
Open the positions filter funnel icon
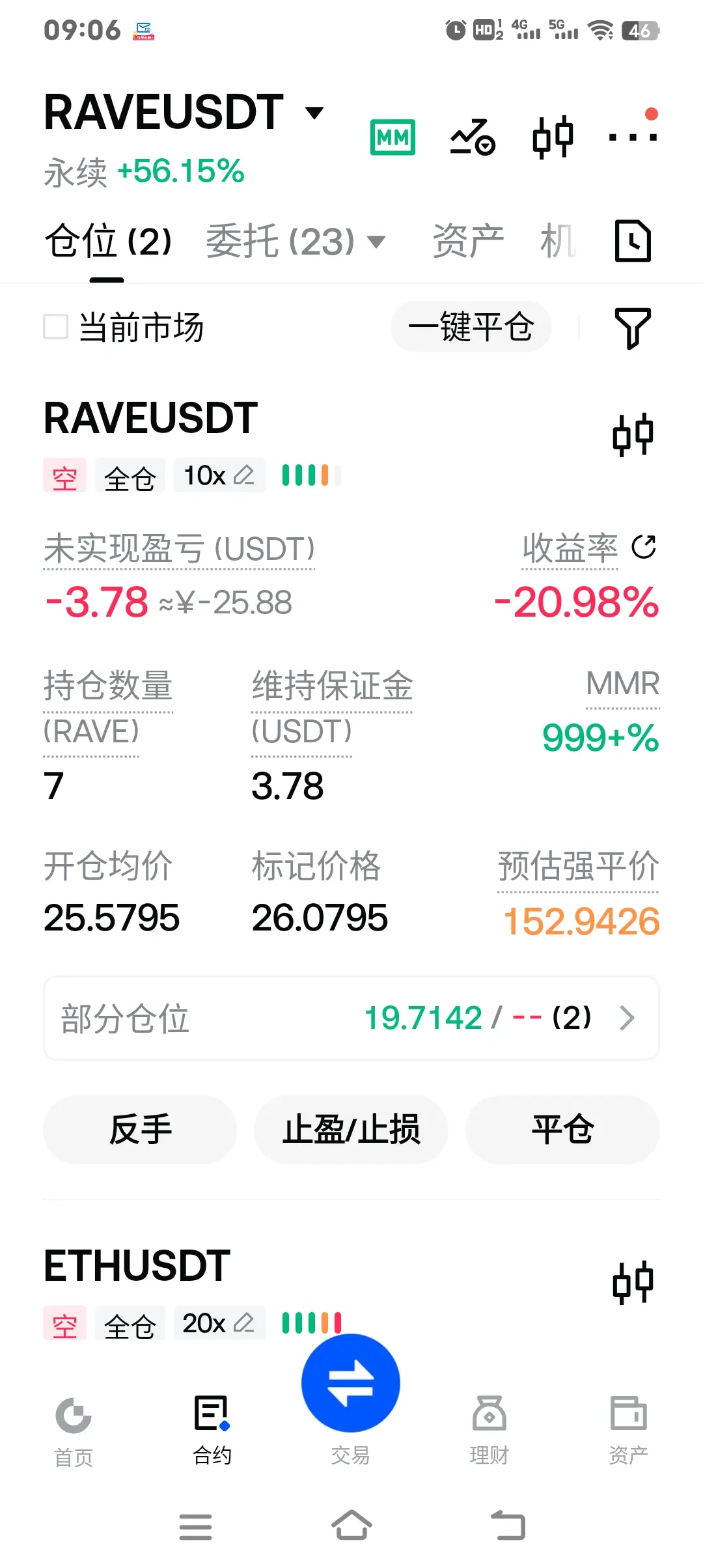[633, 328]
